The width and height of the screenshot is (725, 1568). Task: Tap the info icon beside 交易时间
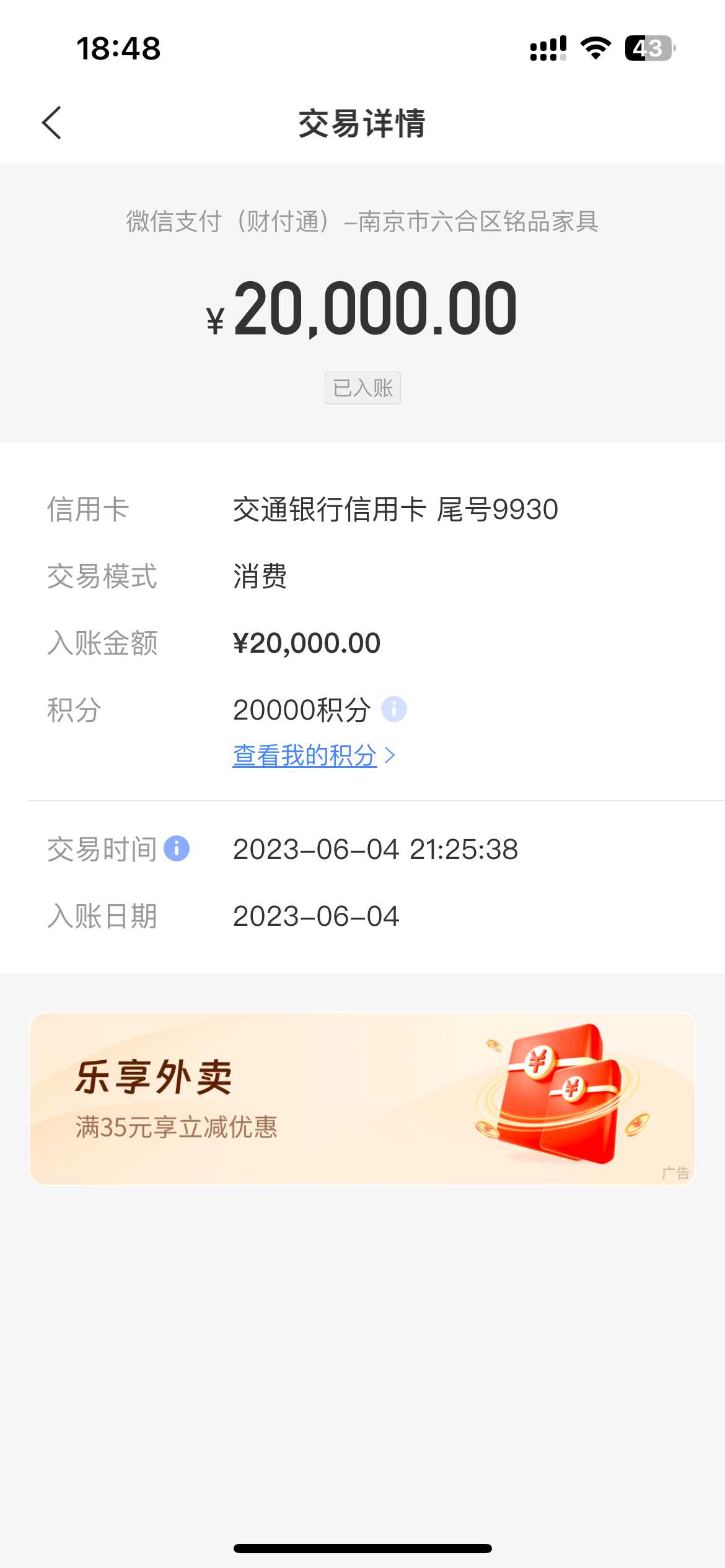pyautogui.click(x=177, y=848)
